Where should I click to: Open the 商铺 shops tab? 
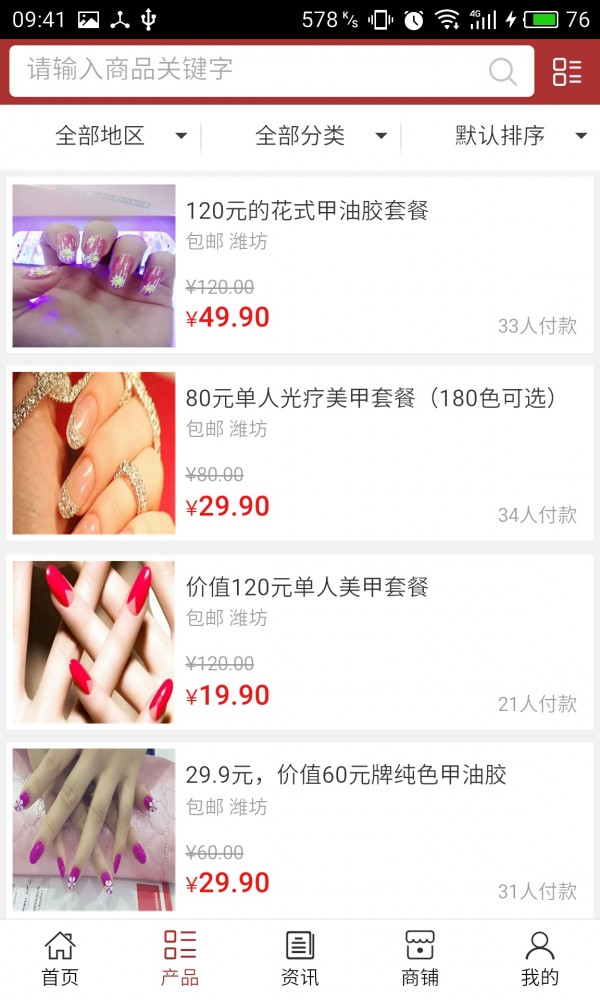click(420, 958)
